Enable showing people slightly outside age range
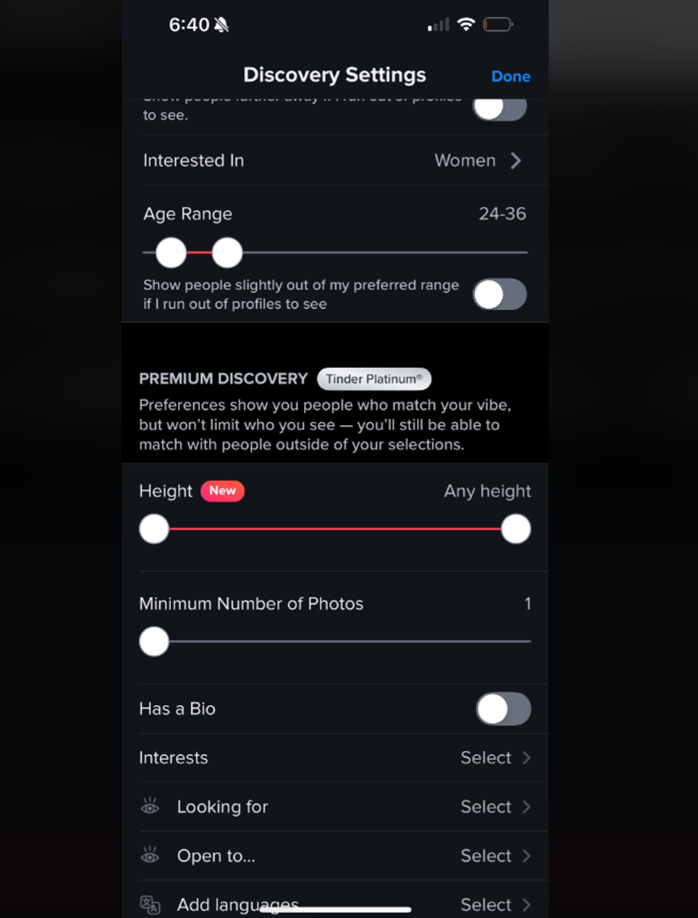The width and height of the screenshot is (698, 918). [499, 294]
